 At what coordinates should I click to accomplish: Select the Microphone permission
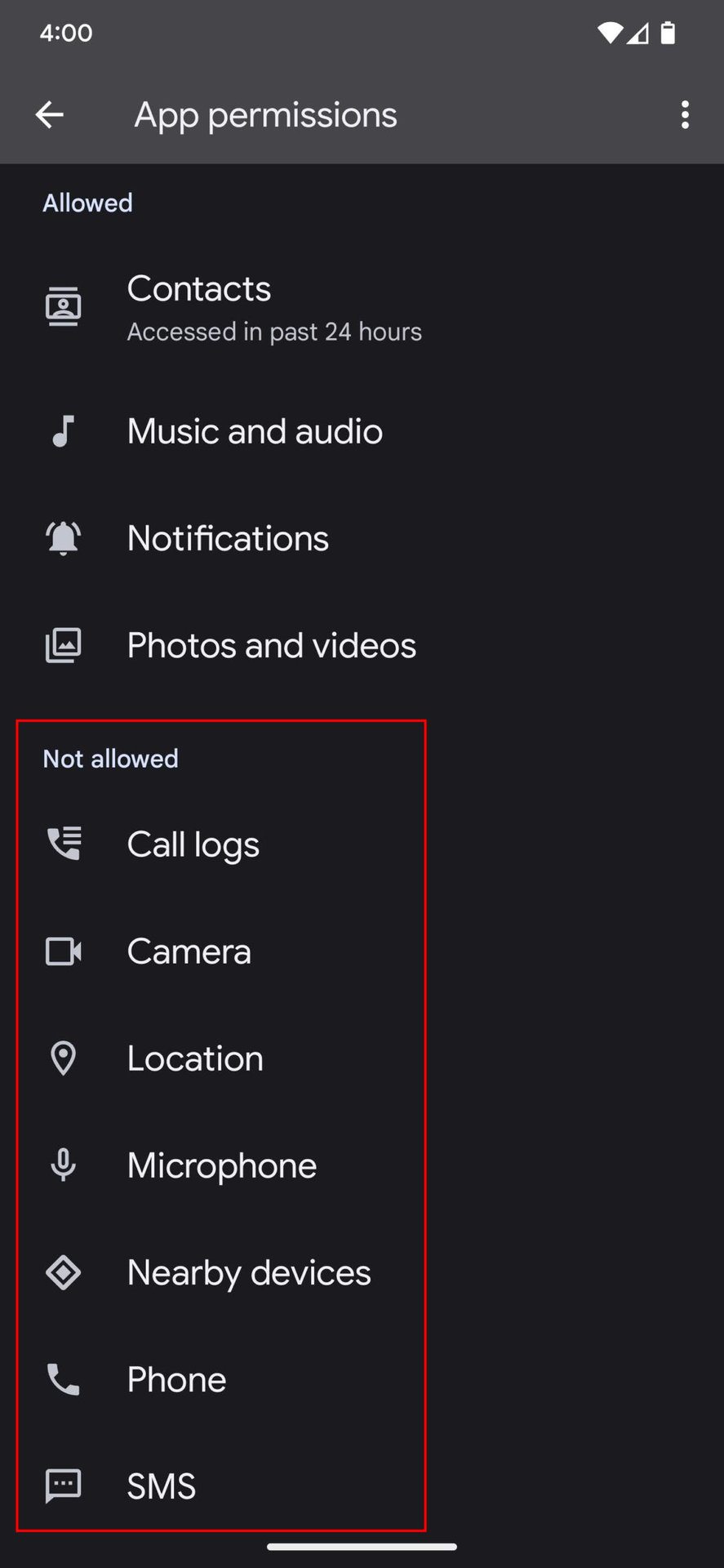[221, 1165]
